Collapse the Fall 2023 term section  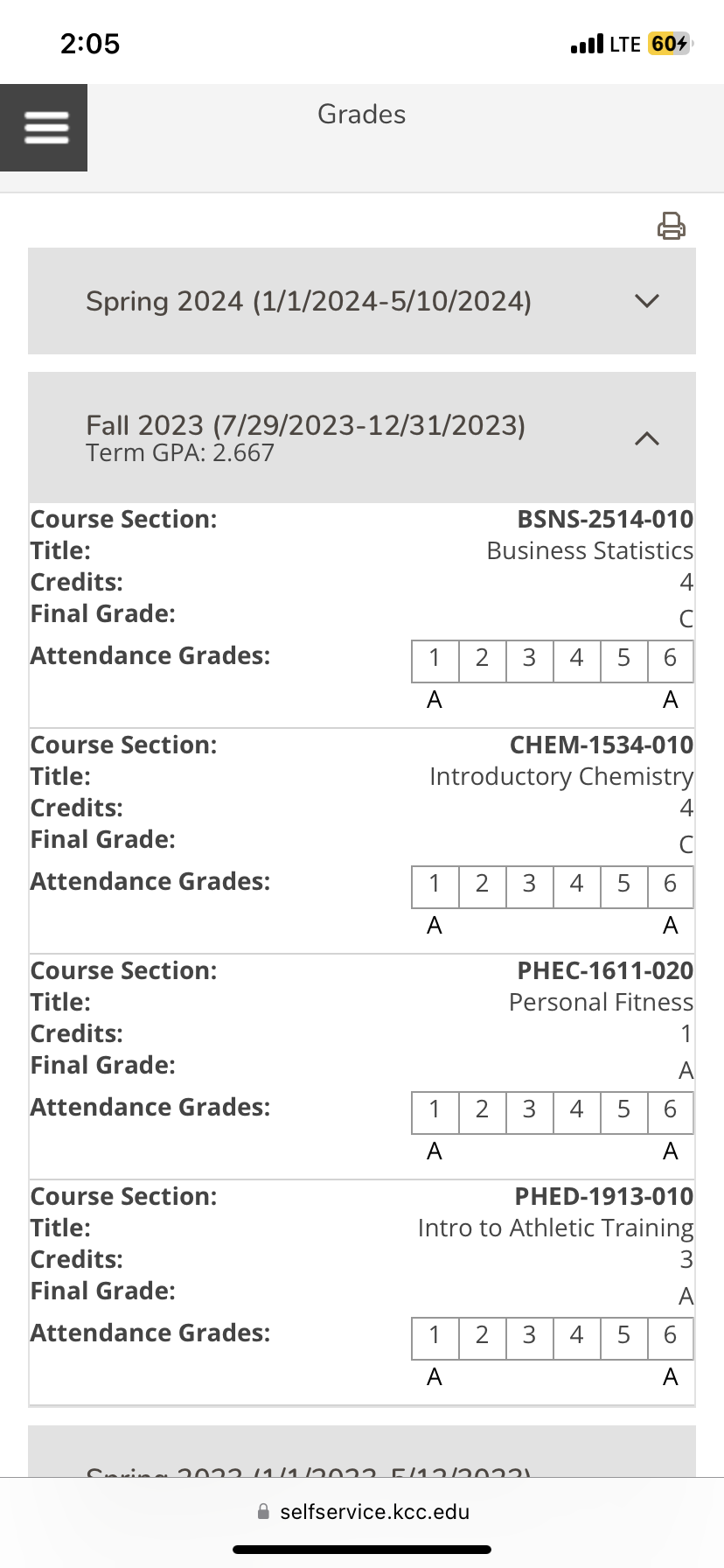(x=362, y=437)
